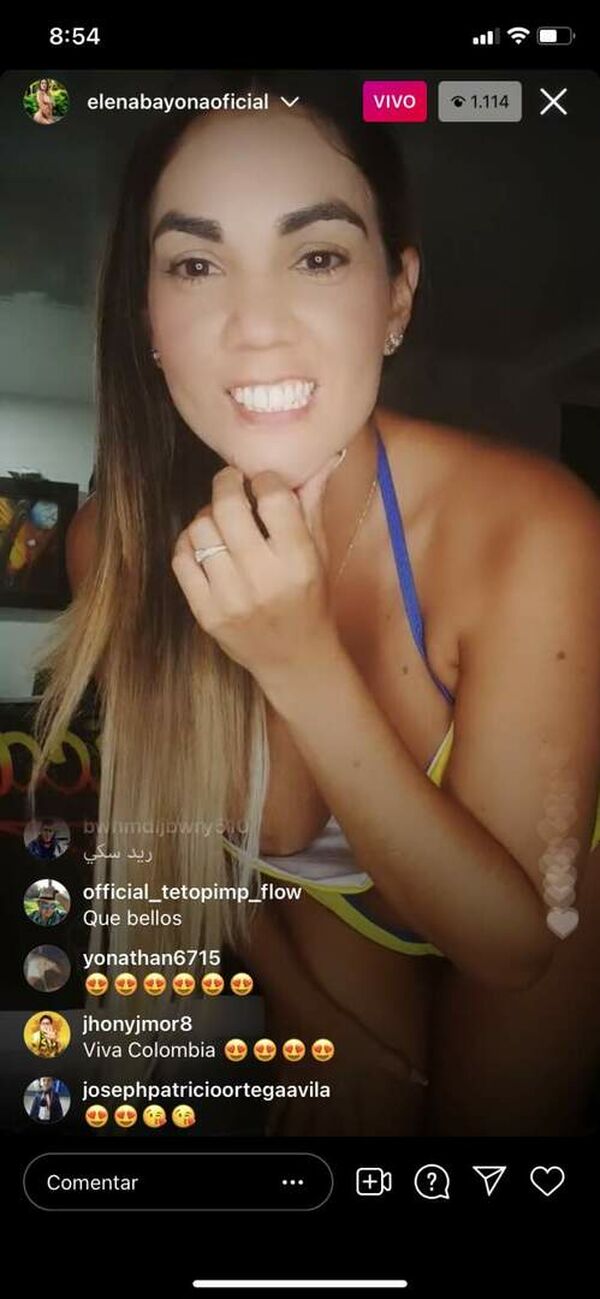Open josephpatricioortegaavila's comment

pos(200,1102)
